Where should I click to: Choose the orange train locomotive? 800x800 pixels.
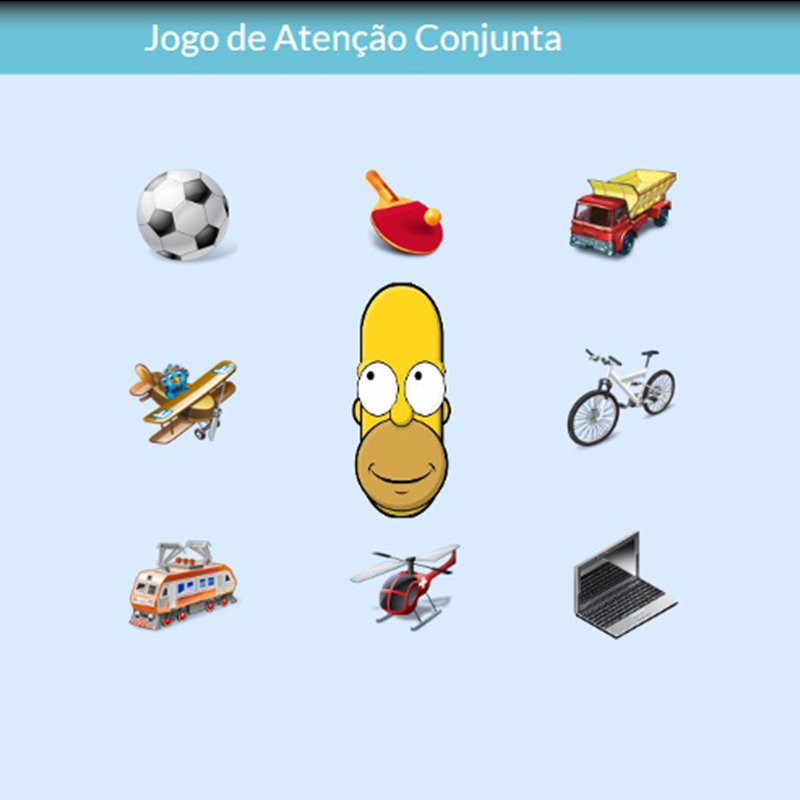point(184,584)
